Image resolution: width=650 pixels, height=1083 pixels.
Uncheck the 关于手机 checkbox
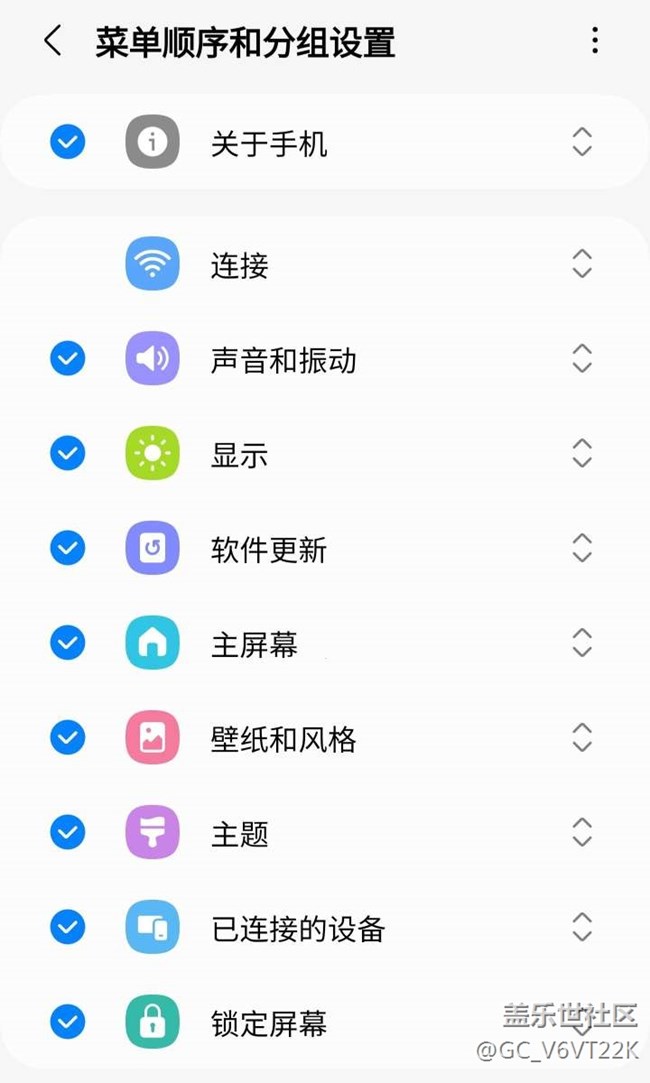[x=68, y=142]
